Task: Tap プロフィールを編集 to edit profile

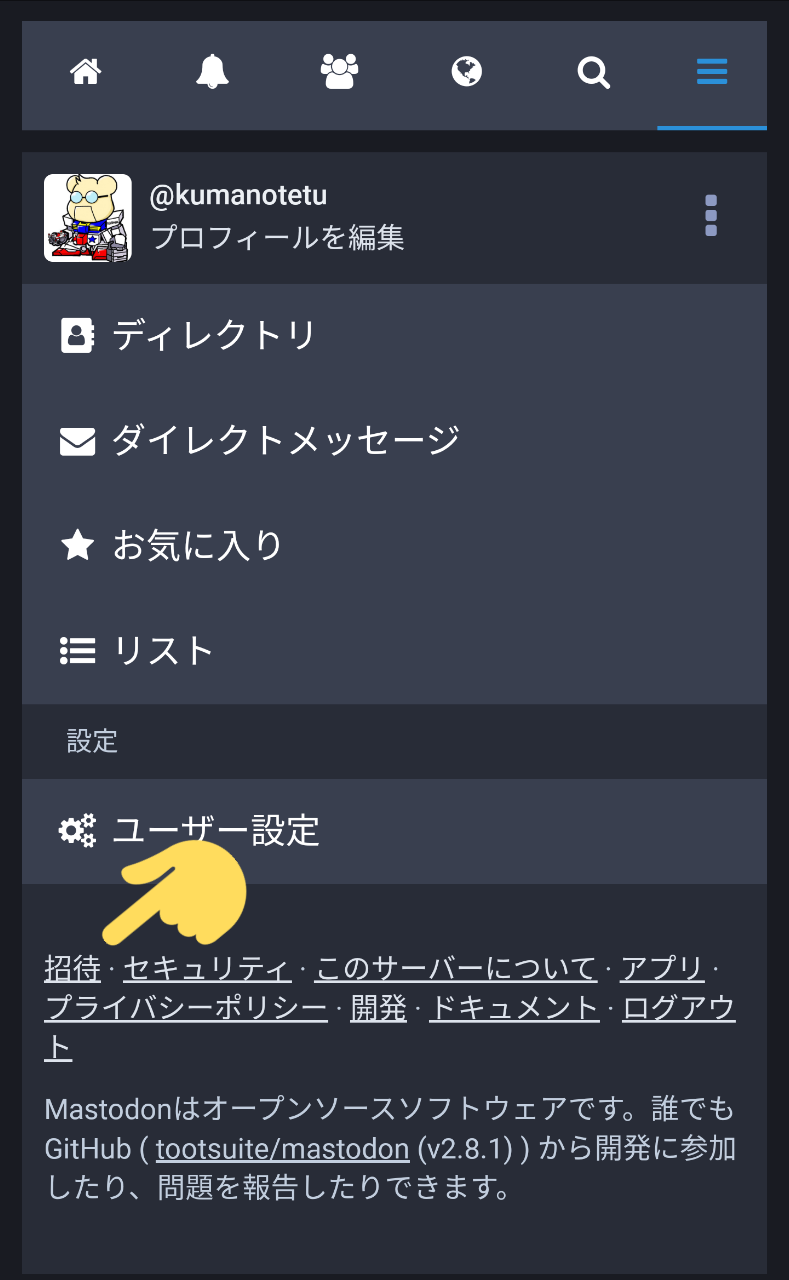Action: (x=277, y=238)
